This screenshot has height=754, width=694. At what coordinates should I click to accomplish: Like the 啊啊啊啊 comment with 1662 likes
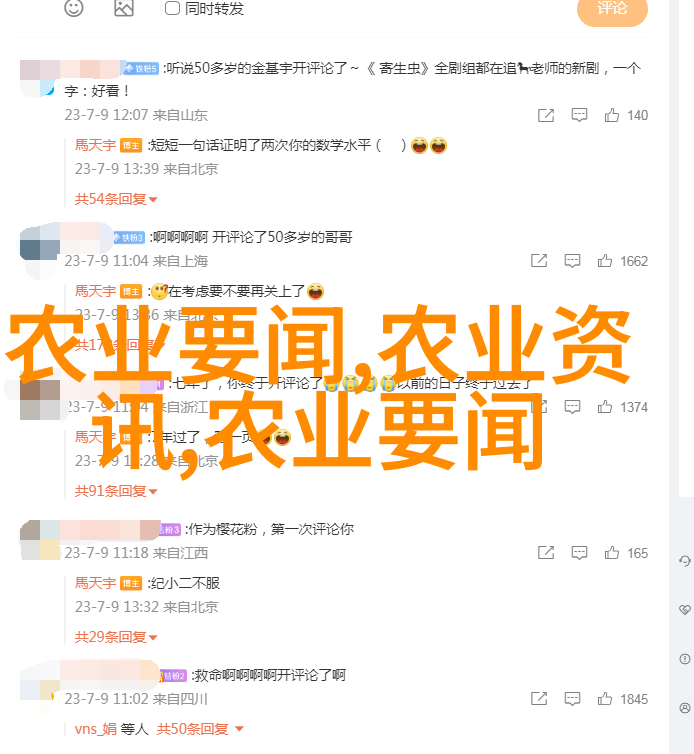coord(605,261)
